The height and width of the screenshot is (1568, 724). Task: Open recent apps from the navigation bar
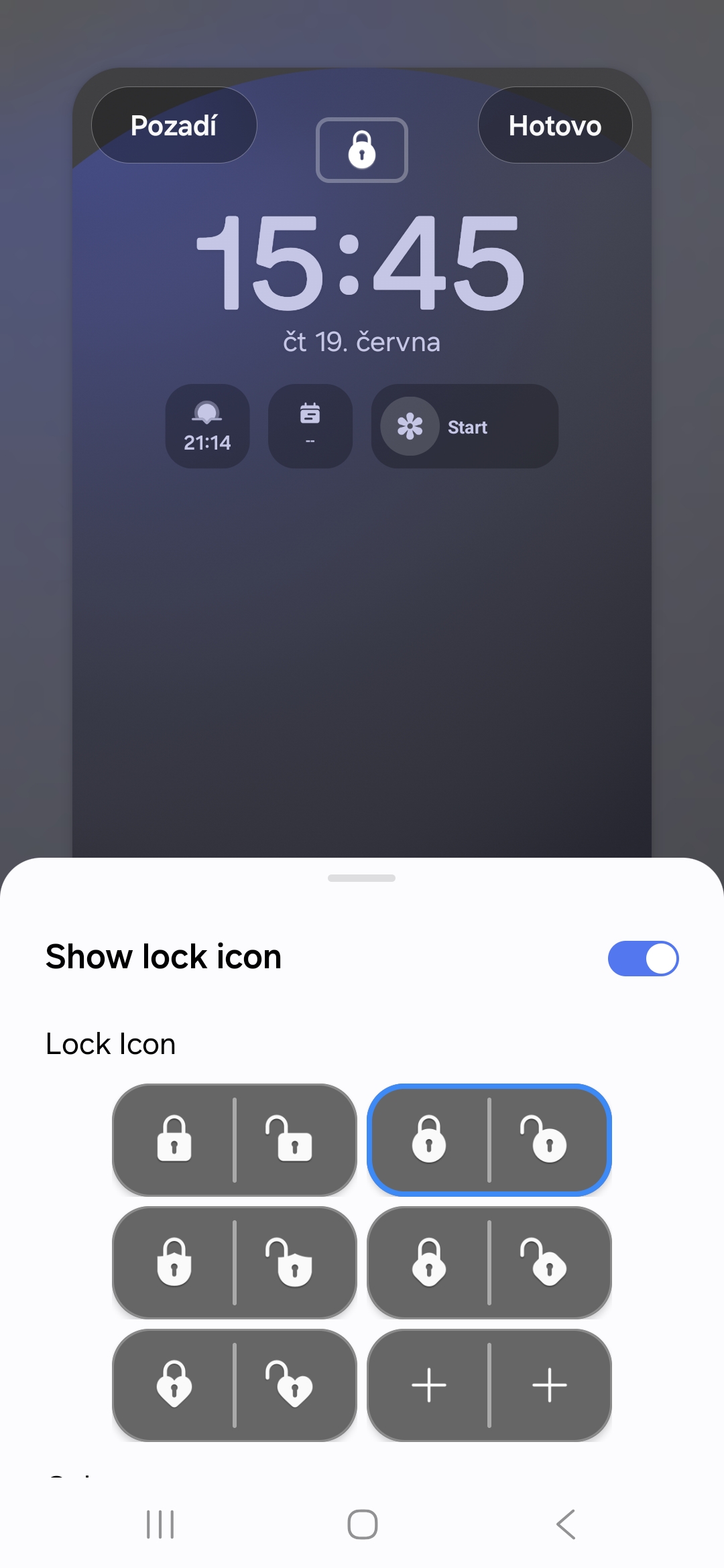point(160,1524)
